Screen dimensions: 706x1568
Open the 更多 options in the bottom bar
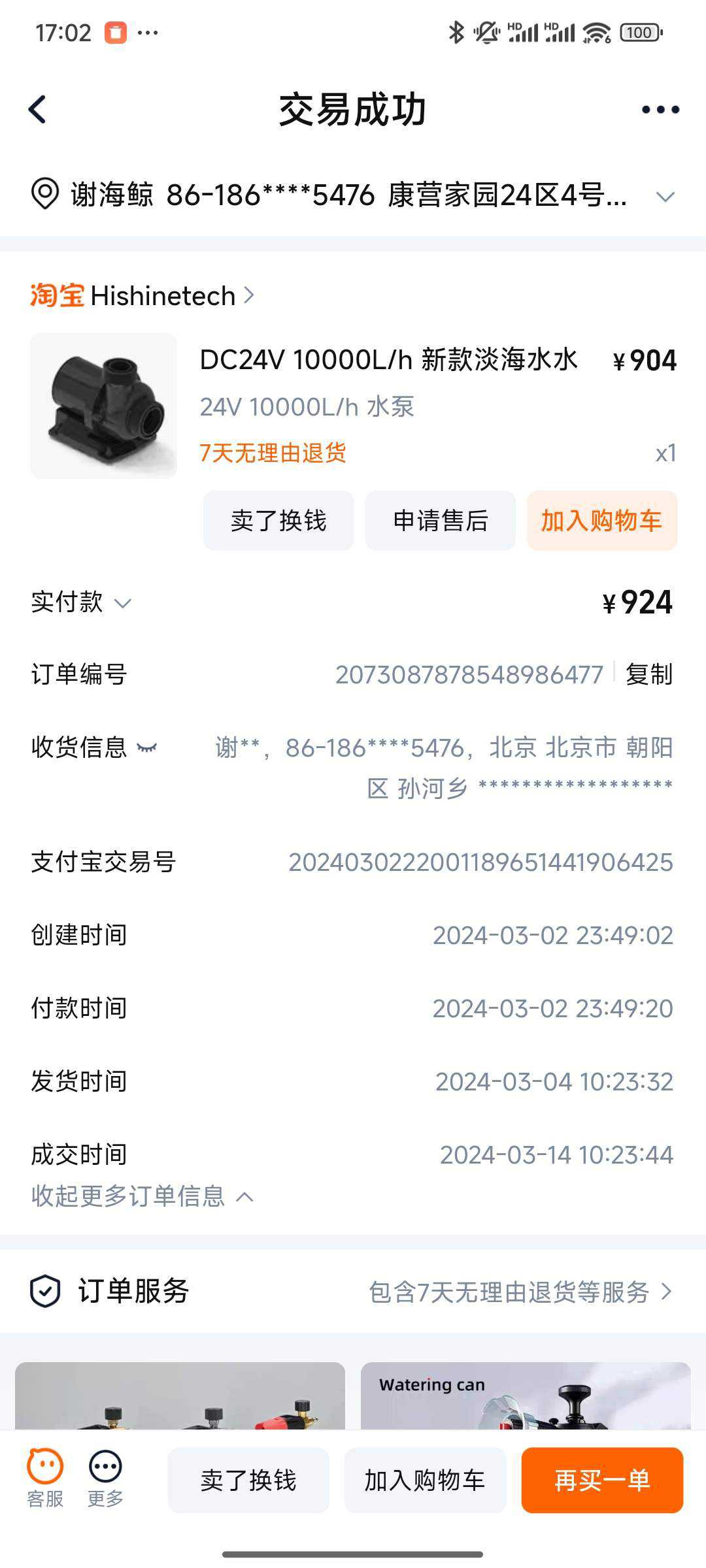coord(105,1479)
